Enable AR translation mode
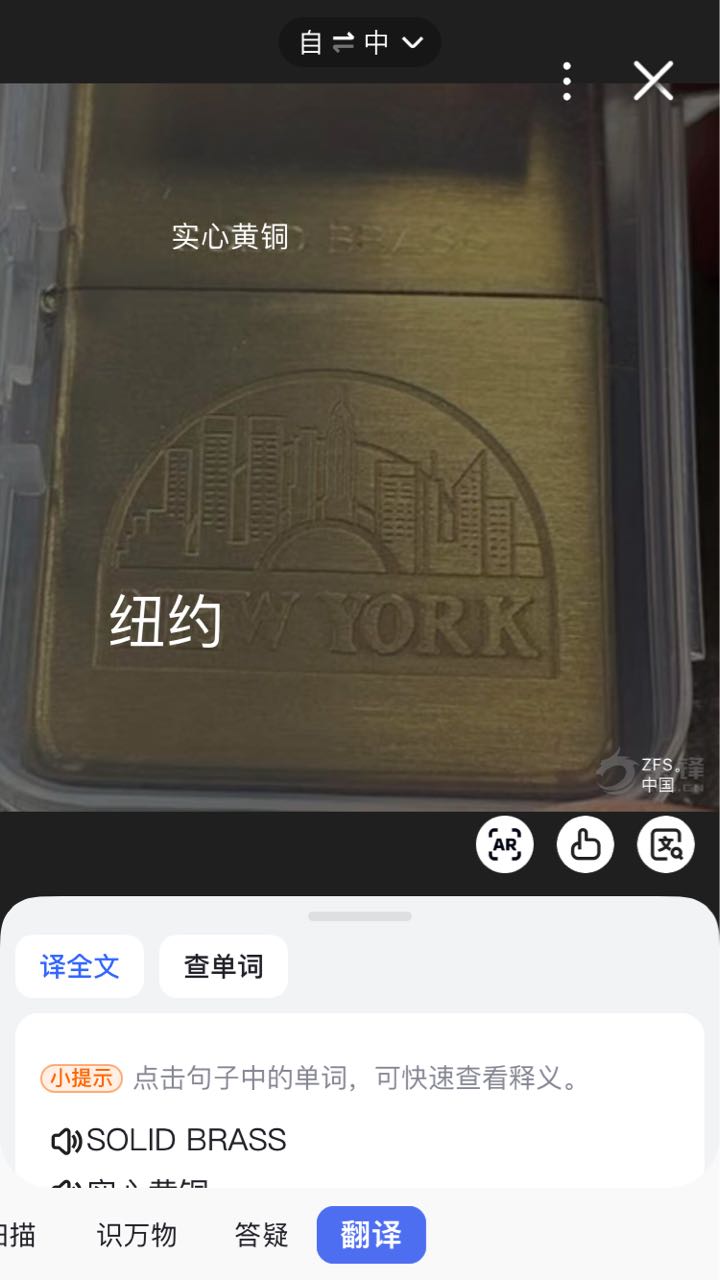This screenshot has height=1280, width=720. (x=505, y=845)
